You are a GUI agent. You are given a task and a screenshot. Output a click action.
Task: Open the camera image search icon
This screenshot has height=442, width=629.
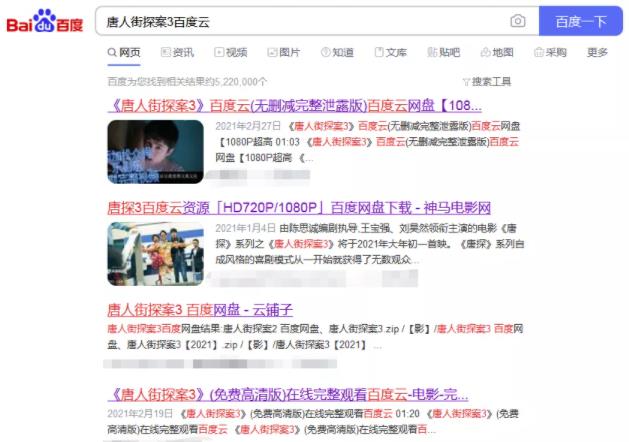(x=517, y=21)
